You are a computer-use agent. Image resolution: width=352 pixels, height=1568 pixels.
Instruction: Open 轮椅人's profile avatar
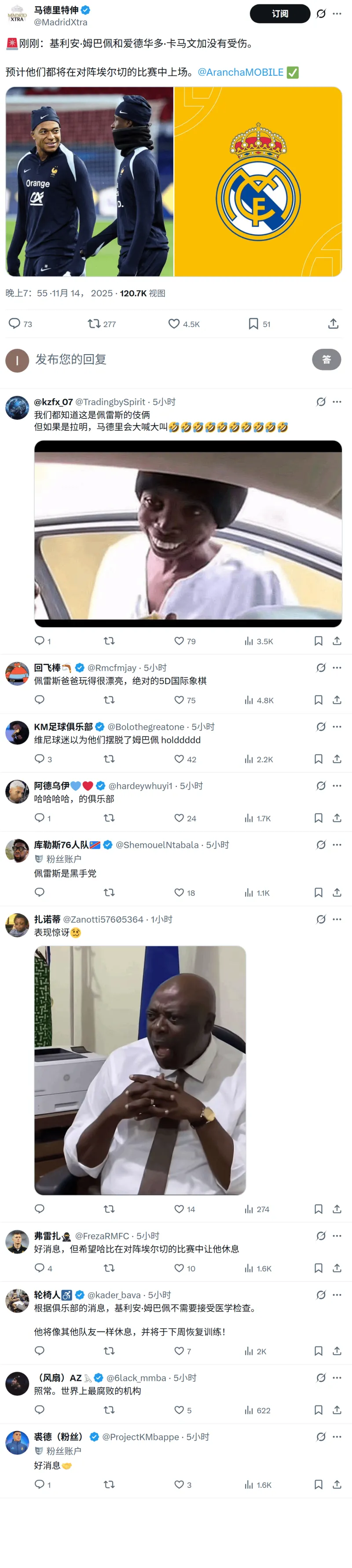click(17, 1301)
